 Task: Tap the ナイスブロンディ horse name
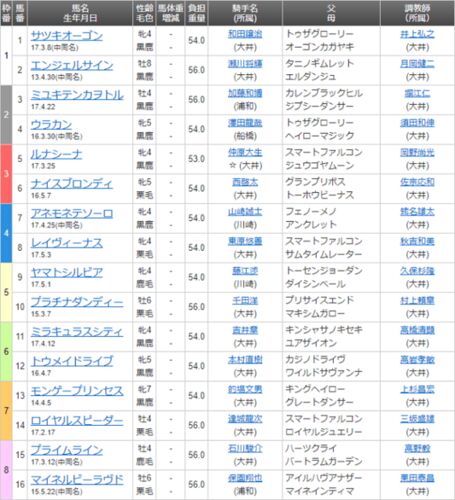[x=72, y=184]
